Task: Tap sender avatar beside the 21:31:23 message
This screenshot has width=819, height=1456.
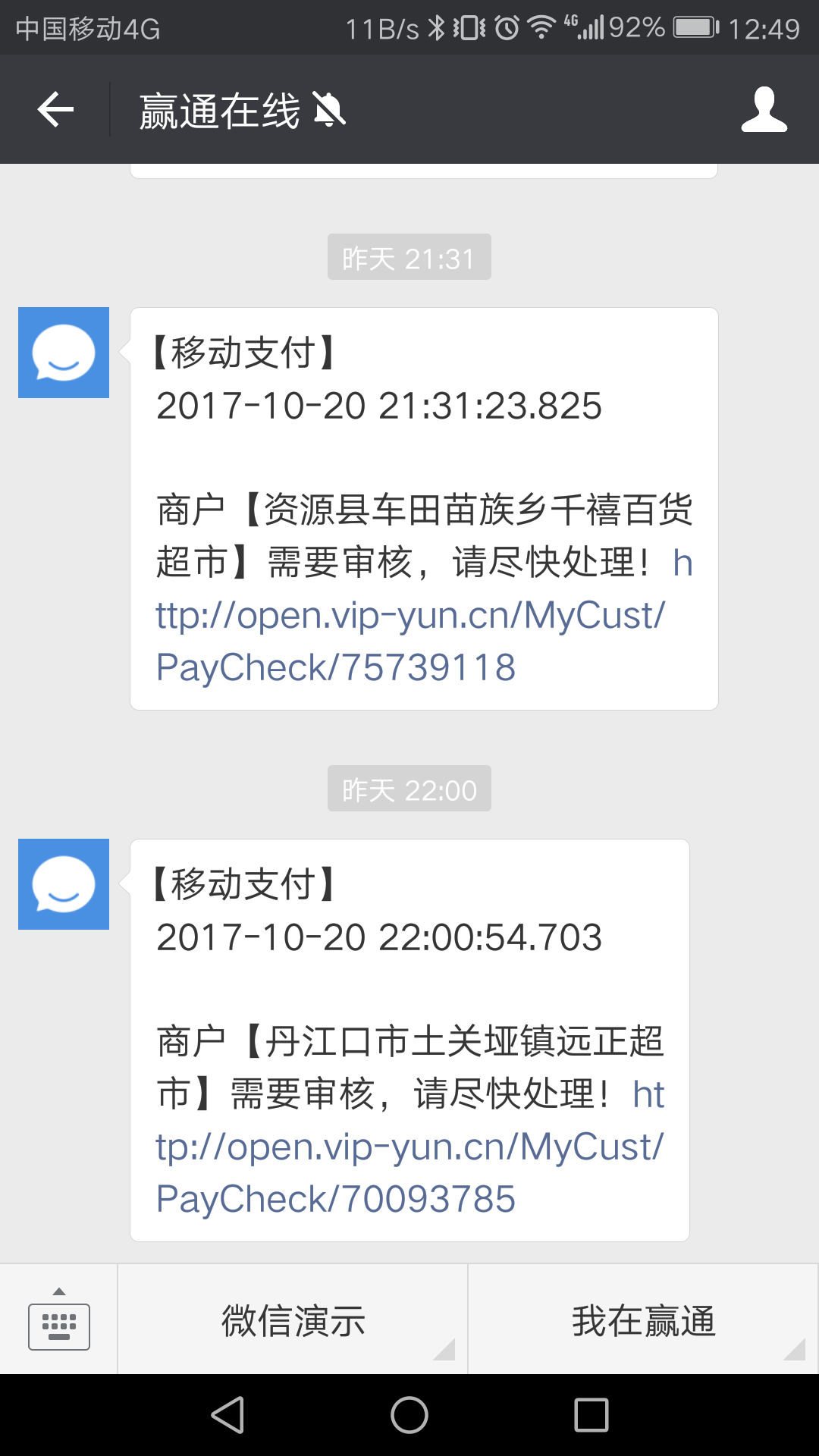Action: tap(64, 353)
